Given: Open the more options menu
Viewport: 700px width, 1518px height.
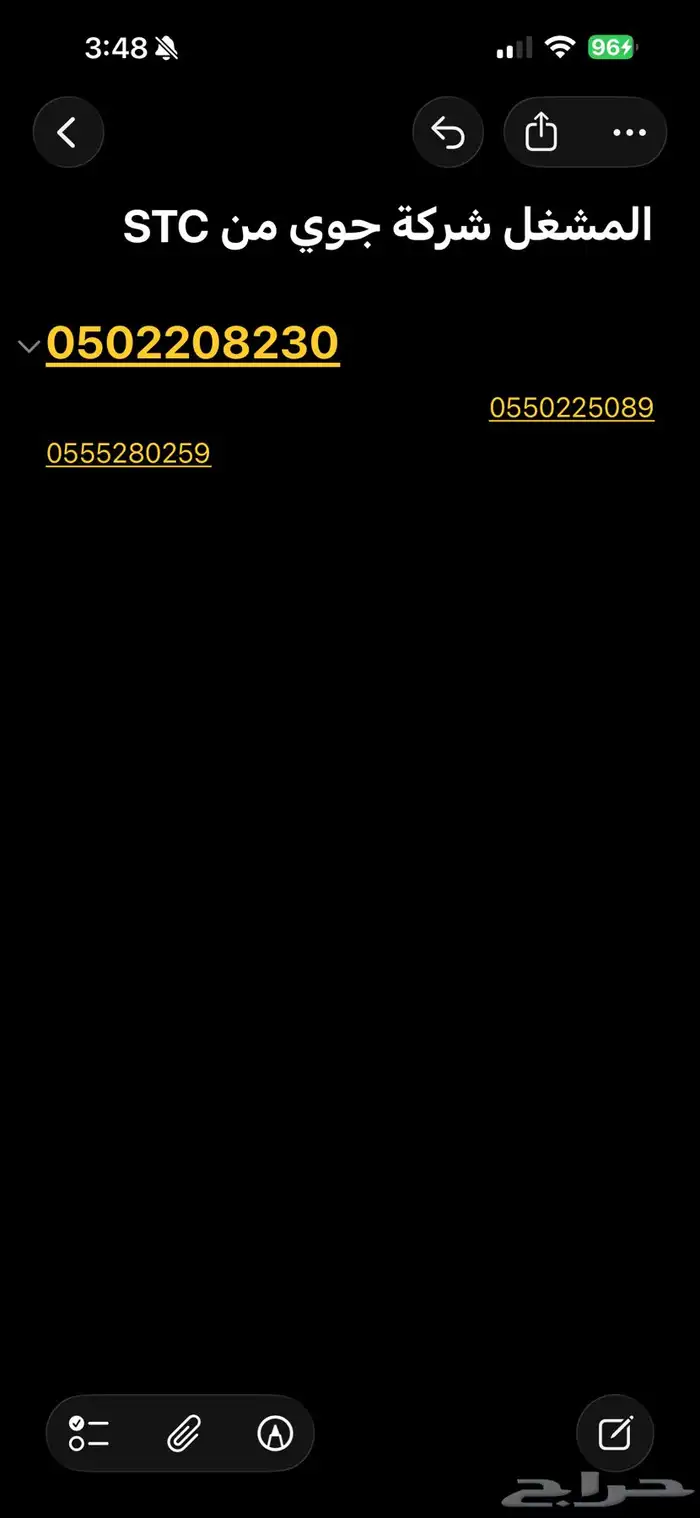Looking at the screenshot, I should pos(629,132).
